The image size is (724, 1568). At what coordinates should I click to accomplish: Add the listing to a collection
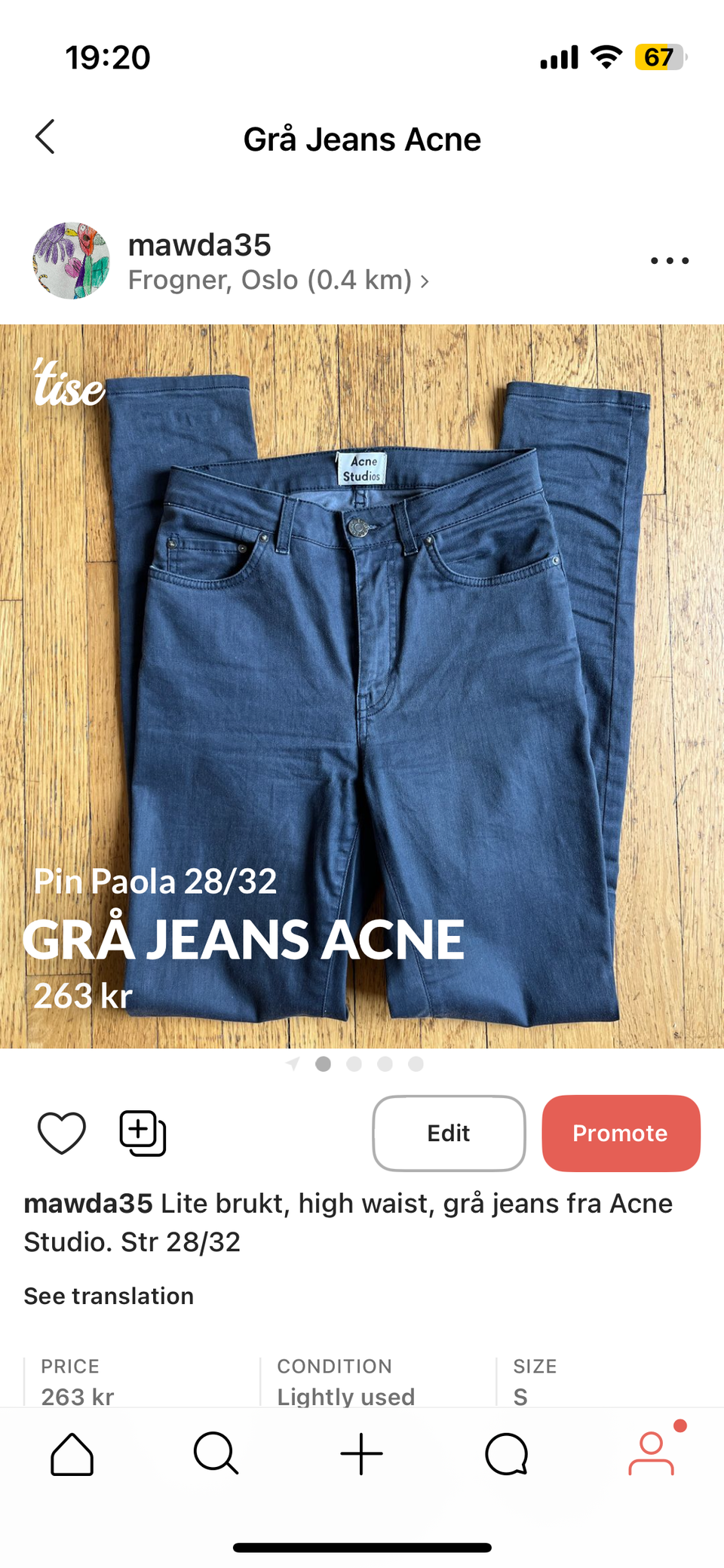143,1133
